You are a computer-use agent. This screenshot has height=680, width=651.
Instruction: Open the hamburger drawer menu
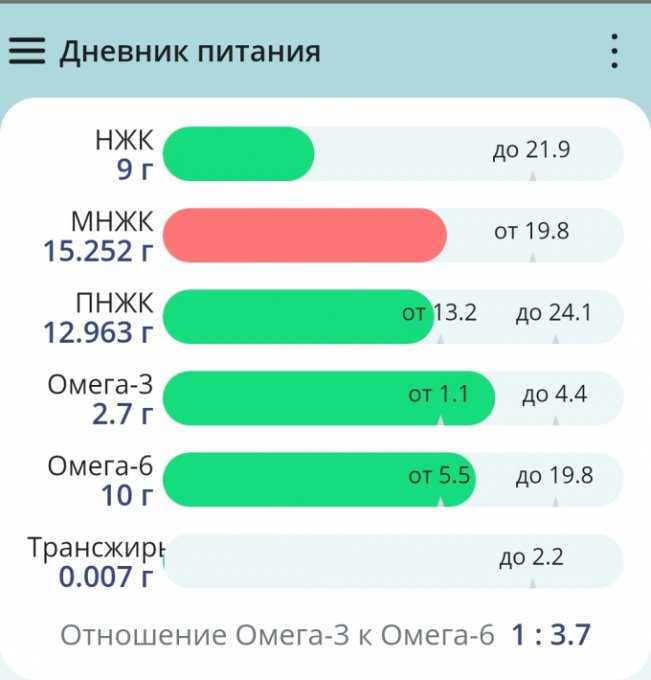pos(27,51)
